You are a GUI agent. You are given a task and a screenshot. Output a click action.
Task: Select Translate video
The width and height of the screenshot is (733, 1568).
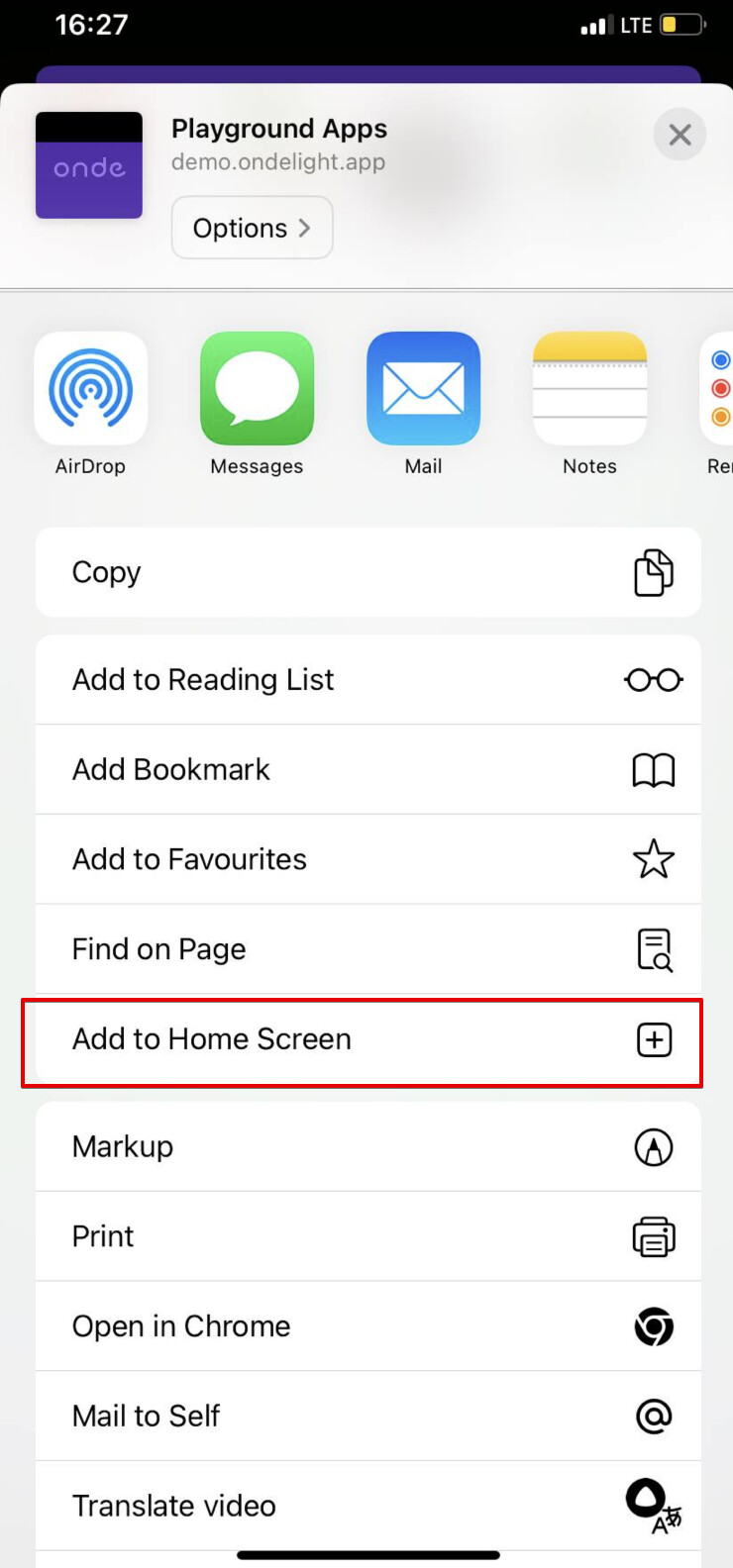click(x=368, y=1506)
